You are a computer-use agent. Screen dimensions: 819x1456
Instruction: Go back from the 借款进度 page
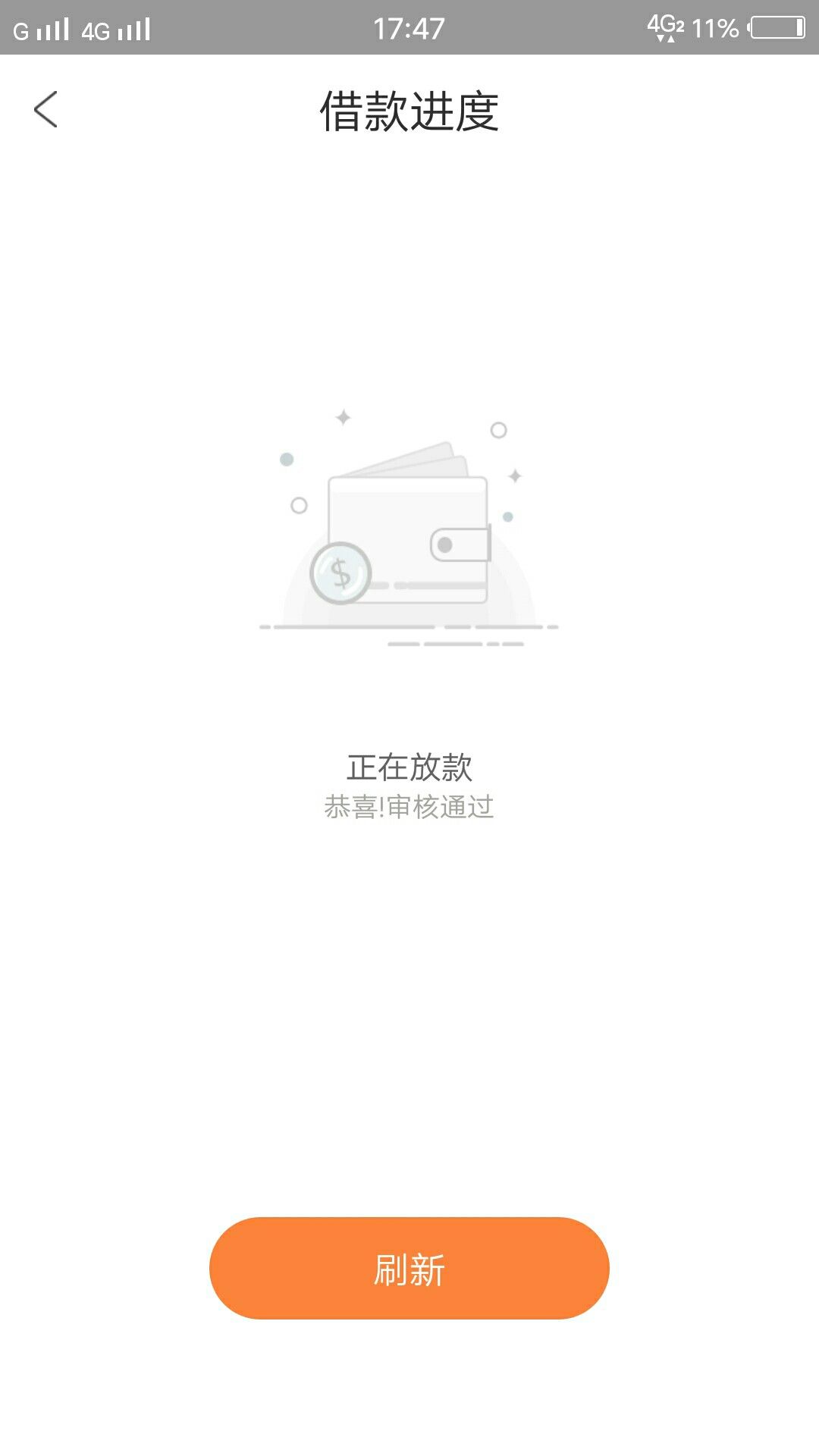tap(45, 110)
